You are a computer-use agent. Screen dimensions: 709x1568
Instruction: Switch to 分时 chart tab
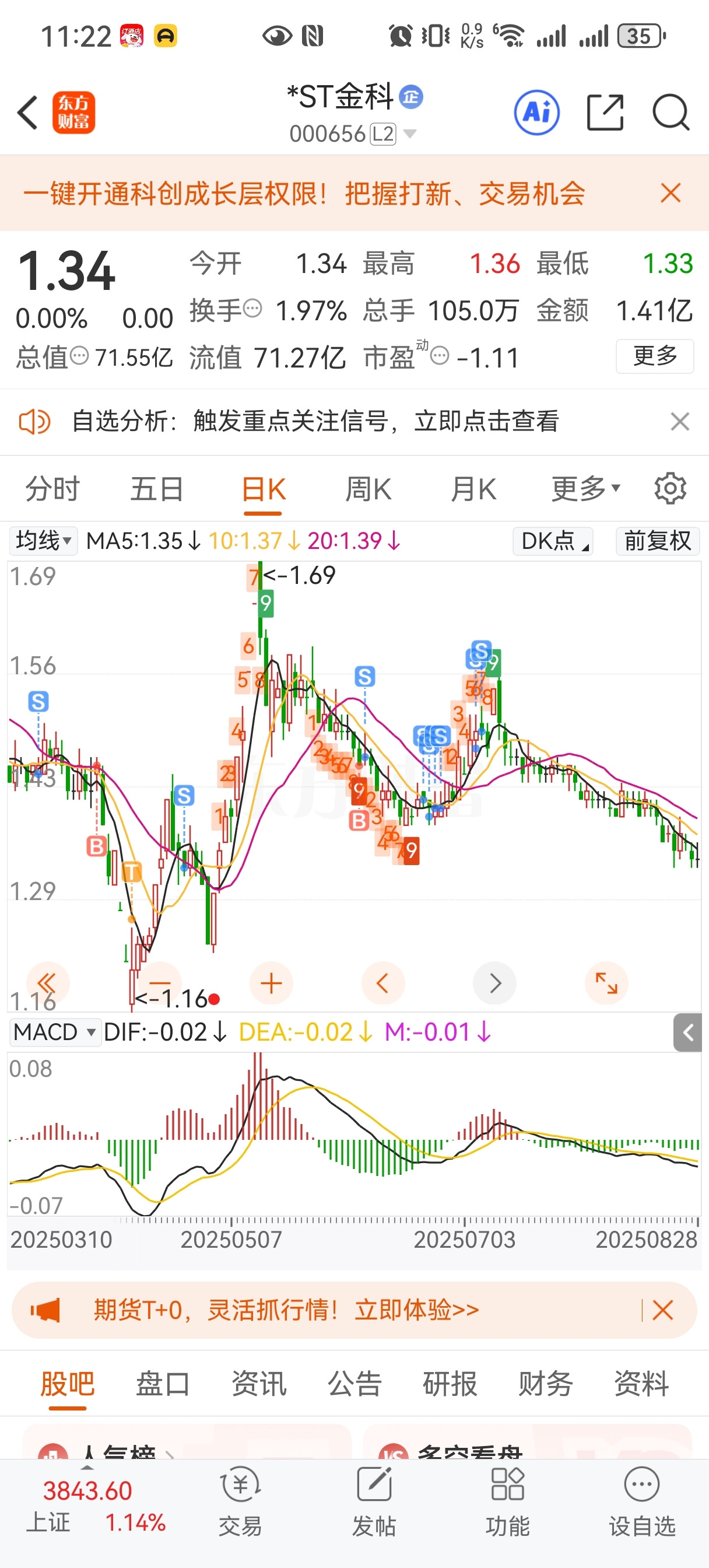point(52,489)
